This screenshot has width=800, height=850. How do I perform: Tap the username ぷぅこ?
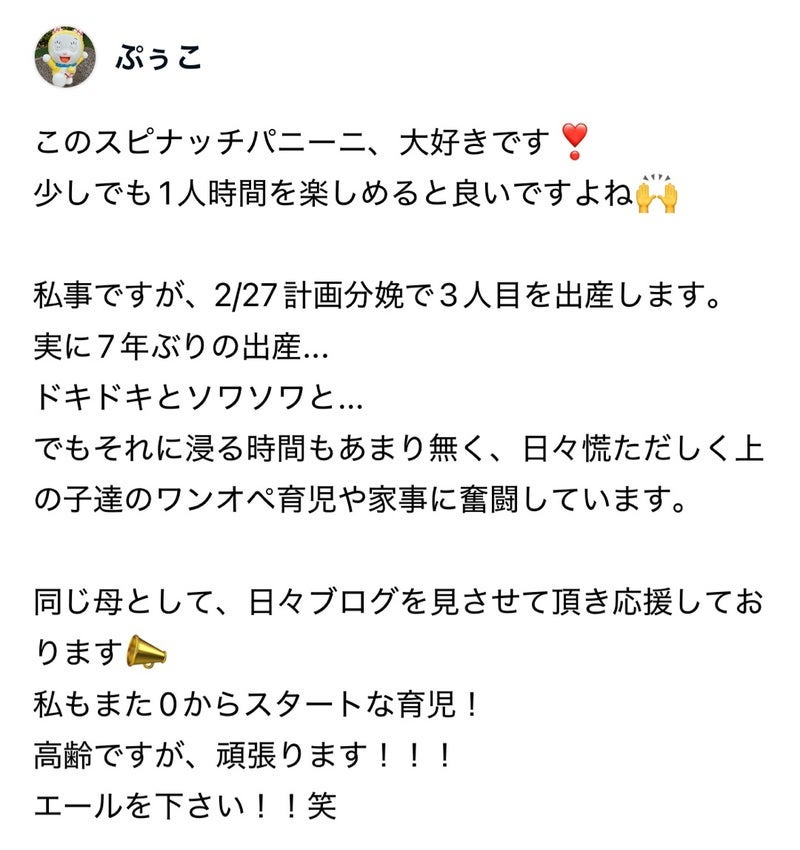click(158, 57)
